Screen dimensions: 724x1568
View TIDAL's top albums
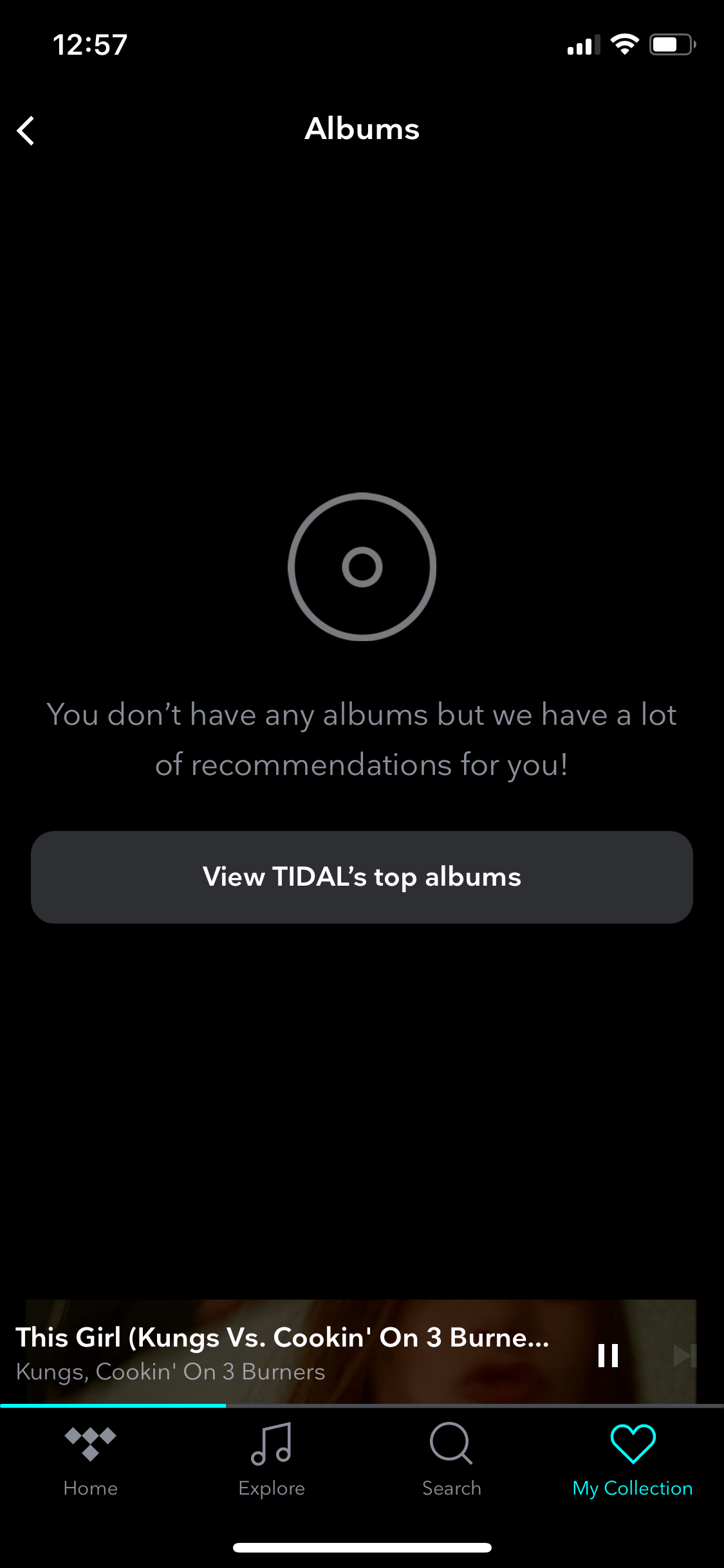(362, 877)
